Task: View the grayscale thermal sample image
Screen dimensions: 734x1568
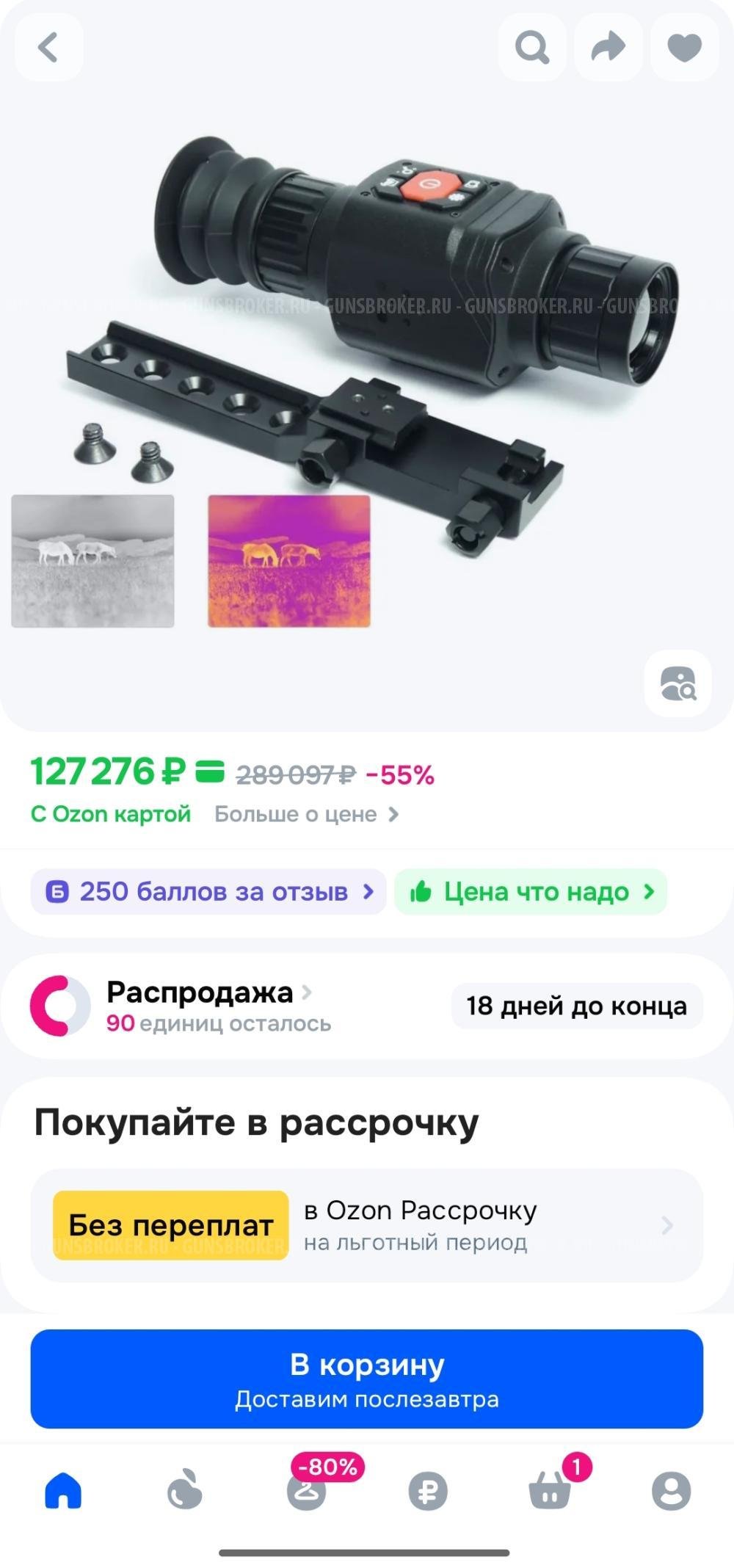Action: point(93,562)
